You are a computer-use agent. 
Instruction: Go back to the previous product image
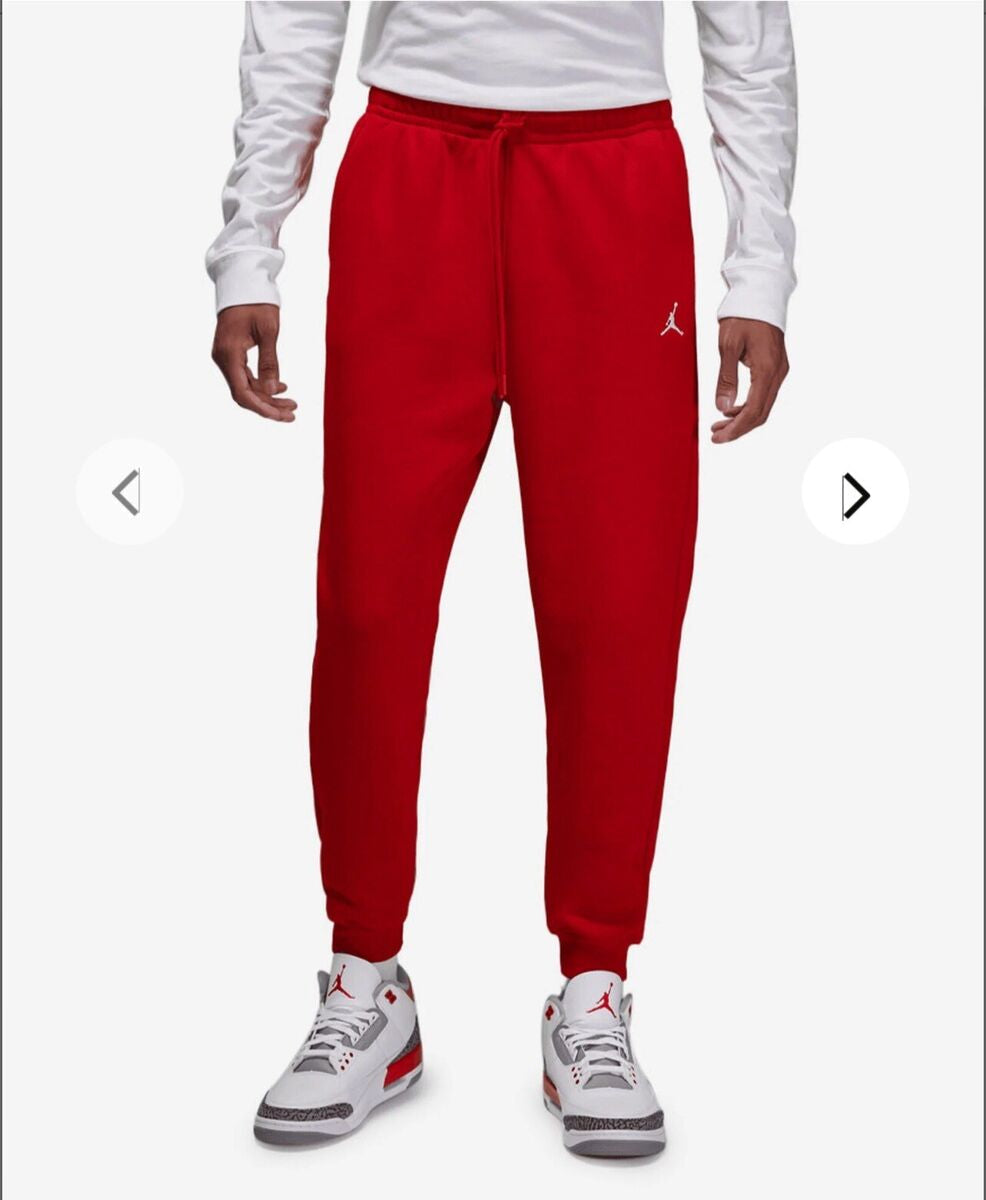(129, 492)
